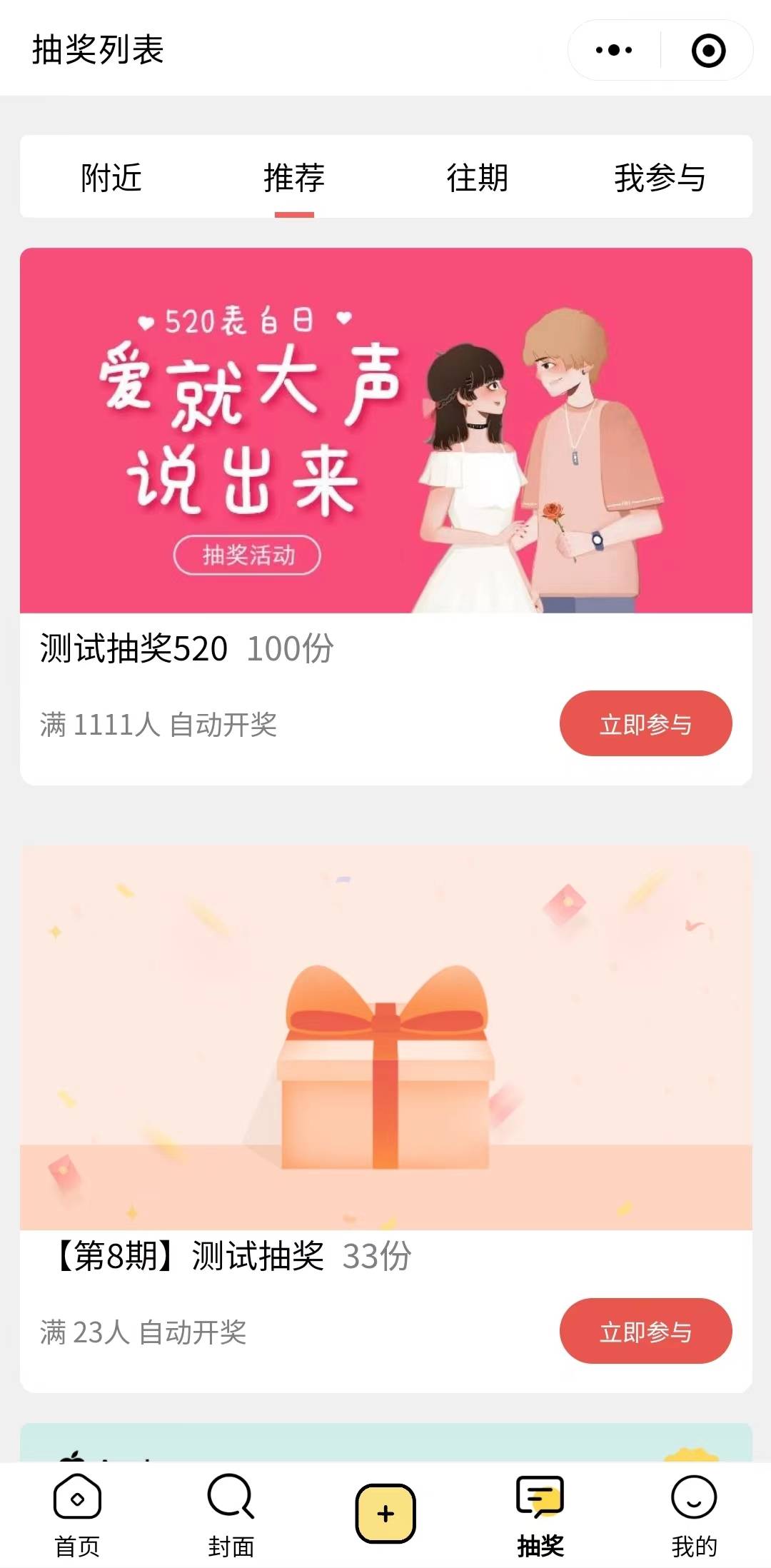
Task: Switch to the 附近 tab
Action: pyautogui.click(x=111, y=177)
